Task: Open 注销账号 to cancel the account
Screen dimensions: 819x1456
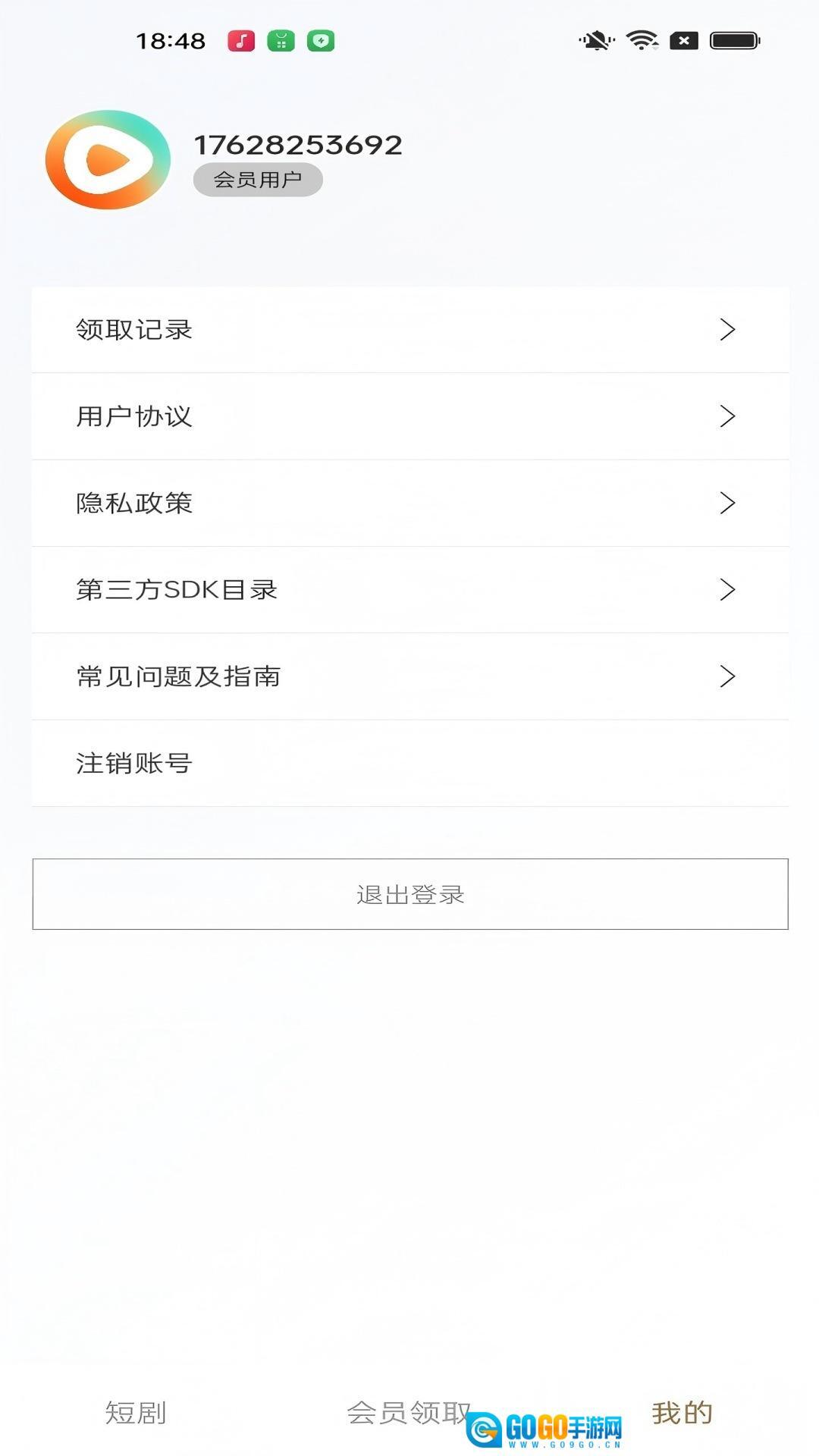Action: [x=133, y=763]
